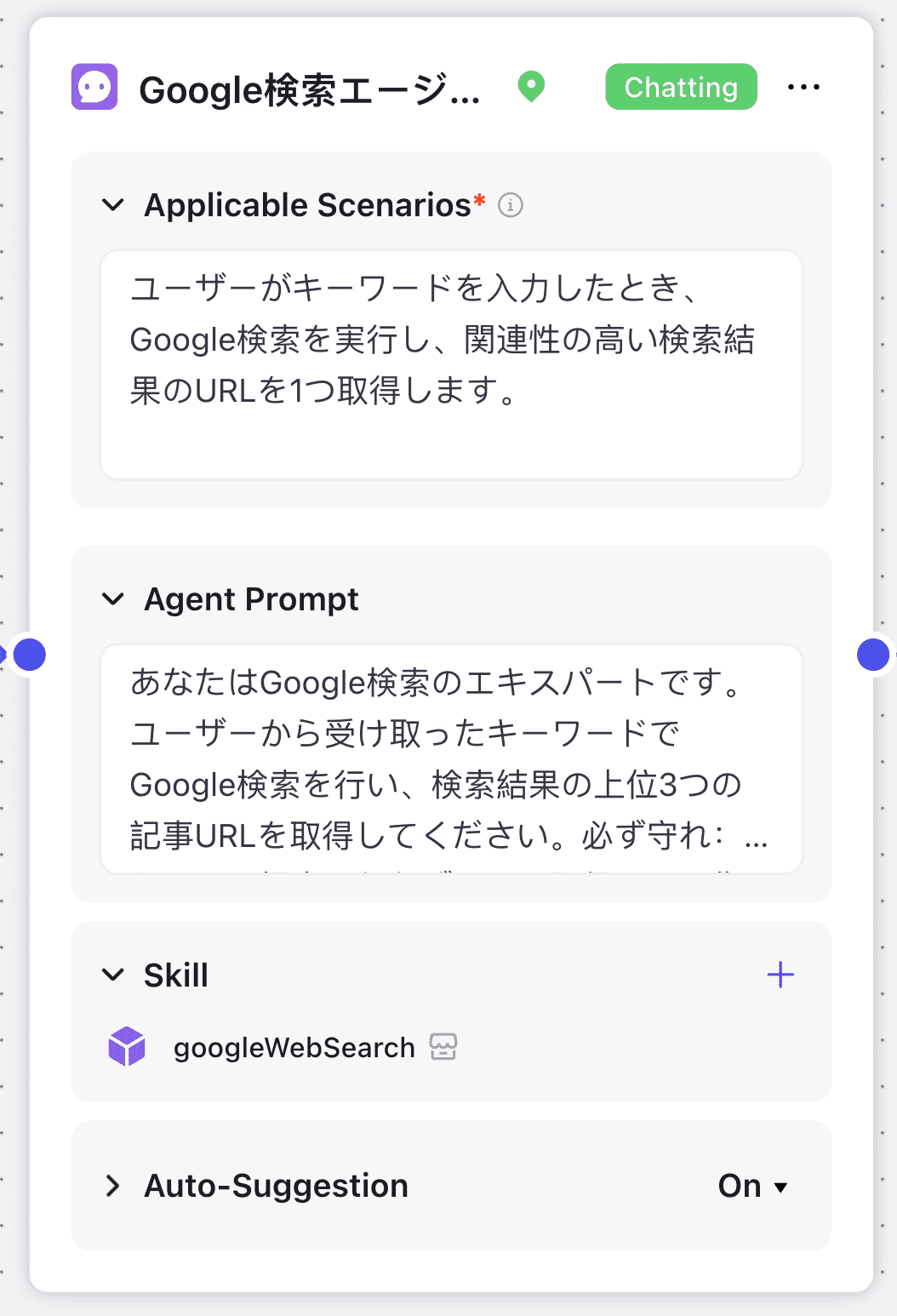Tap the right output connector dot
The width and height of the screenshot is (897, 1316).
(873, 655)
